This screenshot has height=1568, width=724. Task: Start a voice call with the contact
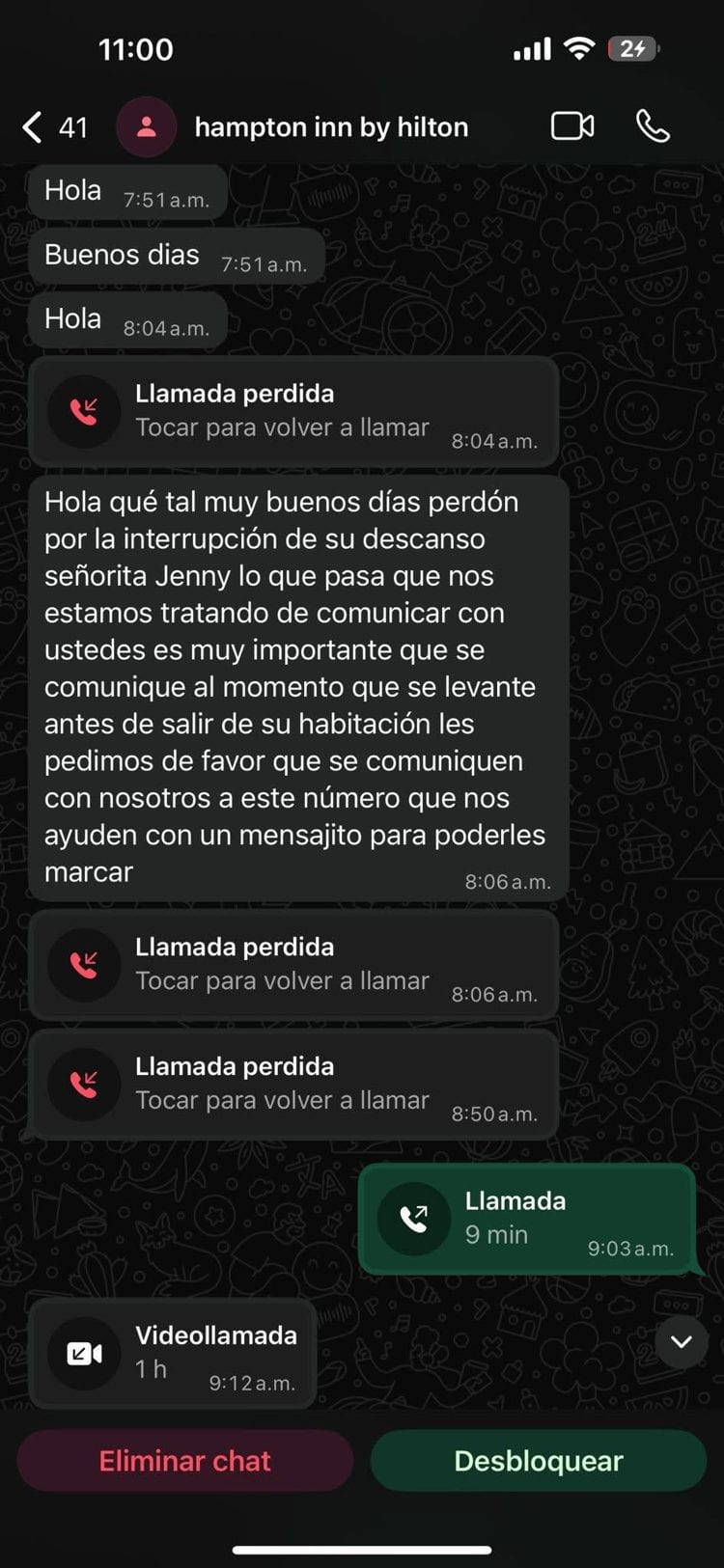tap(653, 126)
